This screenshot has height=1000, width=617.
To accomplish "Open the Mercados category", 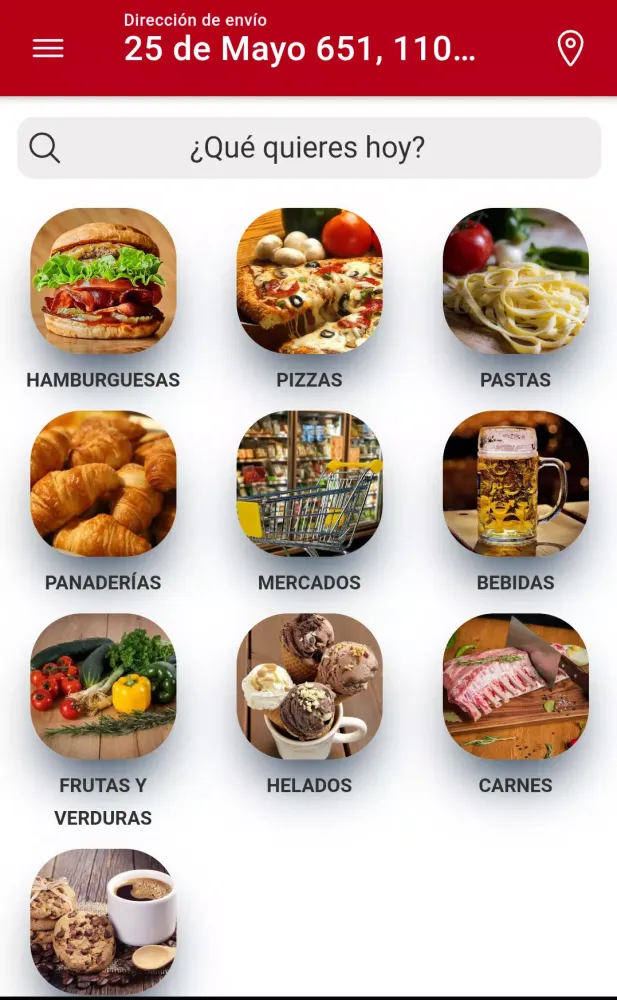I will [x=309, y=484].
